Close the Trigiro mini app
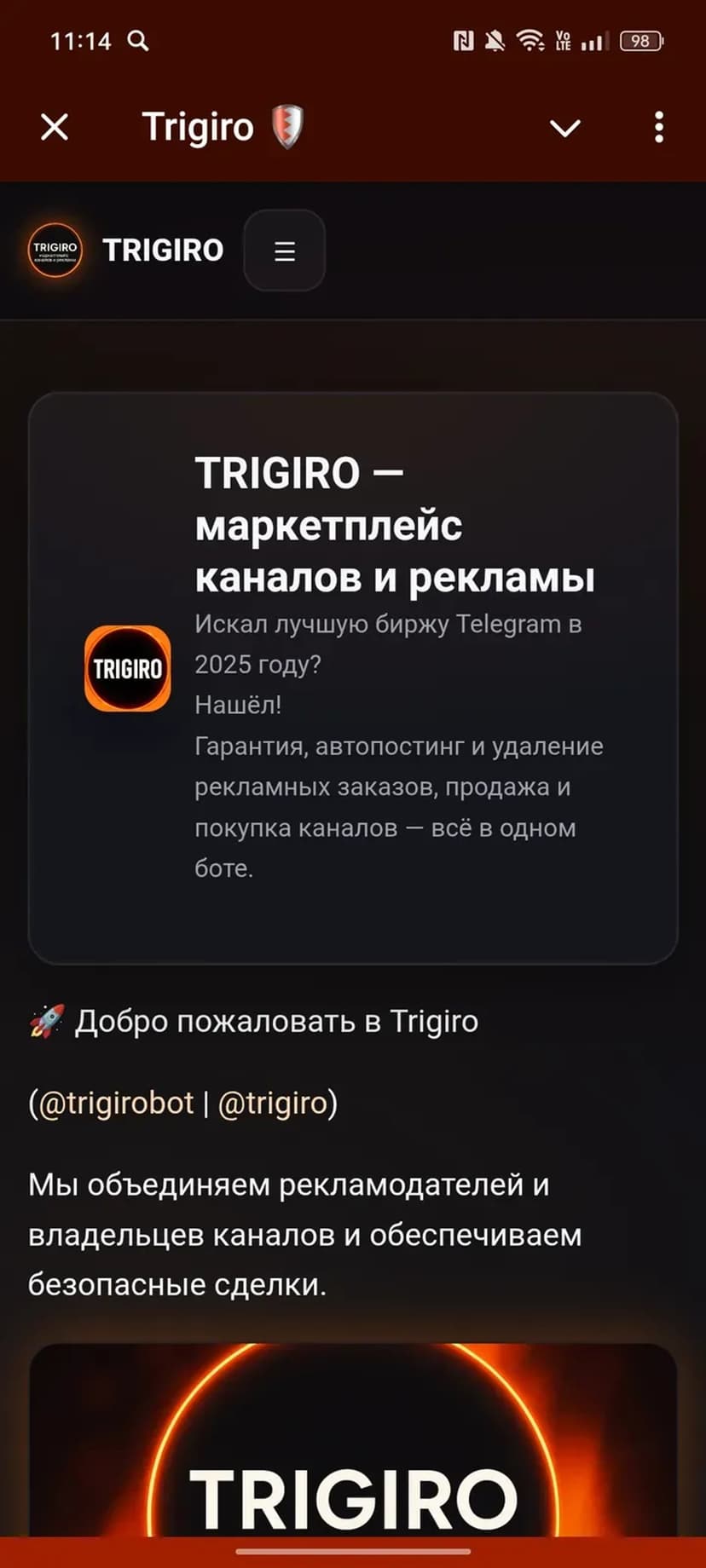 55,128
